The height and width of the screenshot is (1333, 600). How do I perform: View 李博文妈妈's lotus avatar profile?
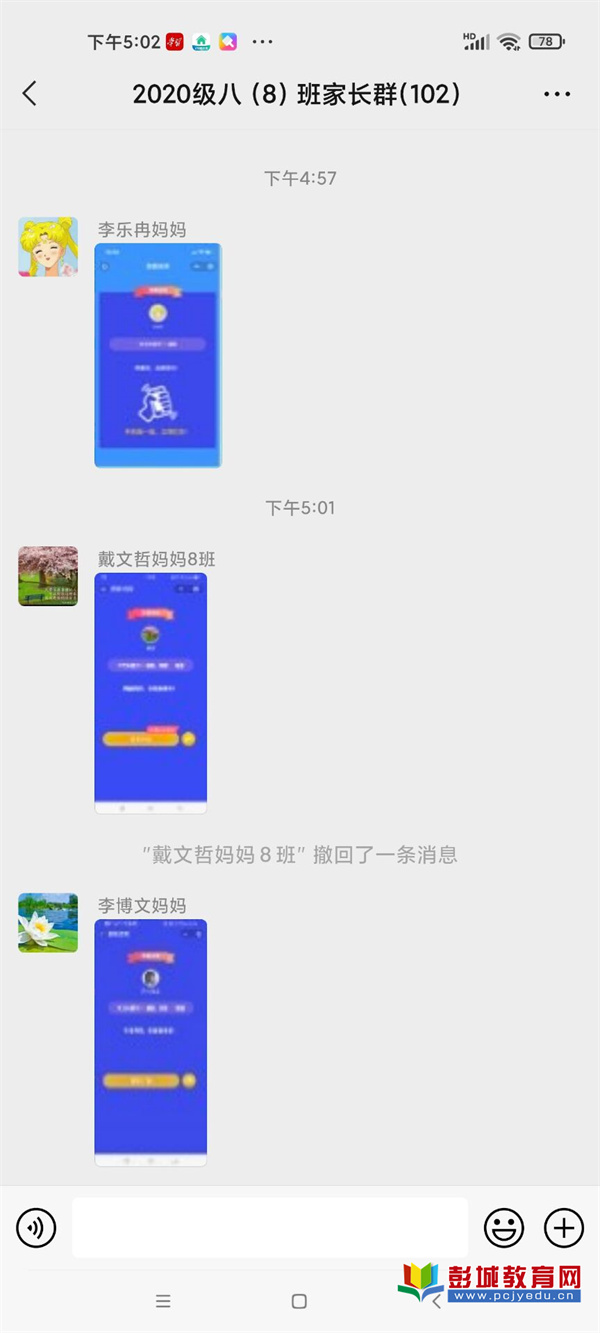click(48, 923)
